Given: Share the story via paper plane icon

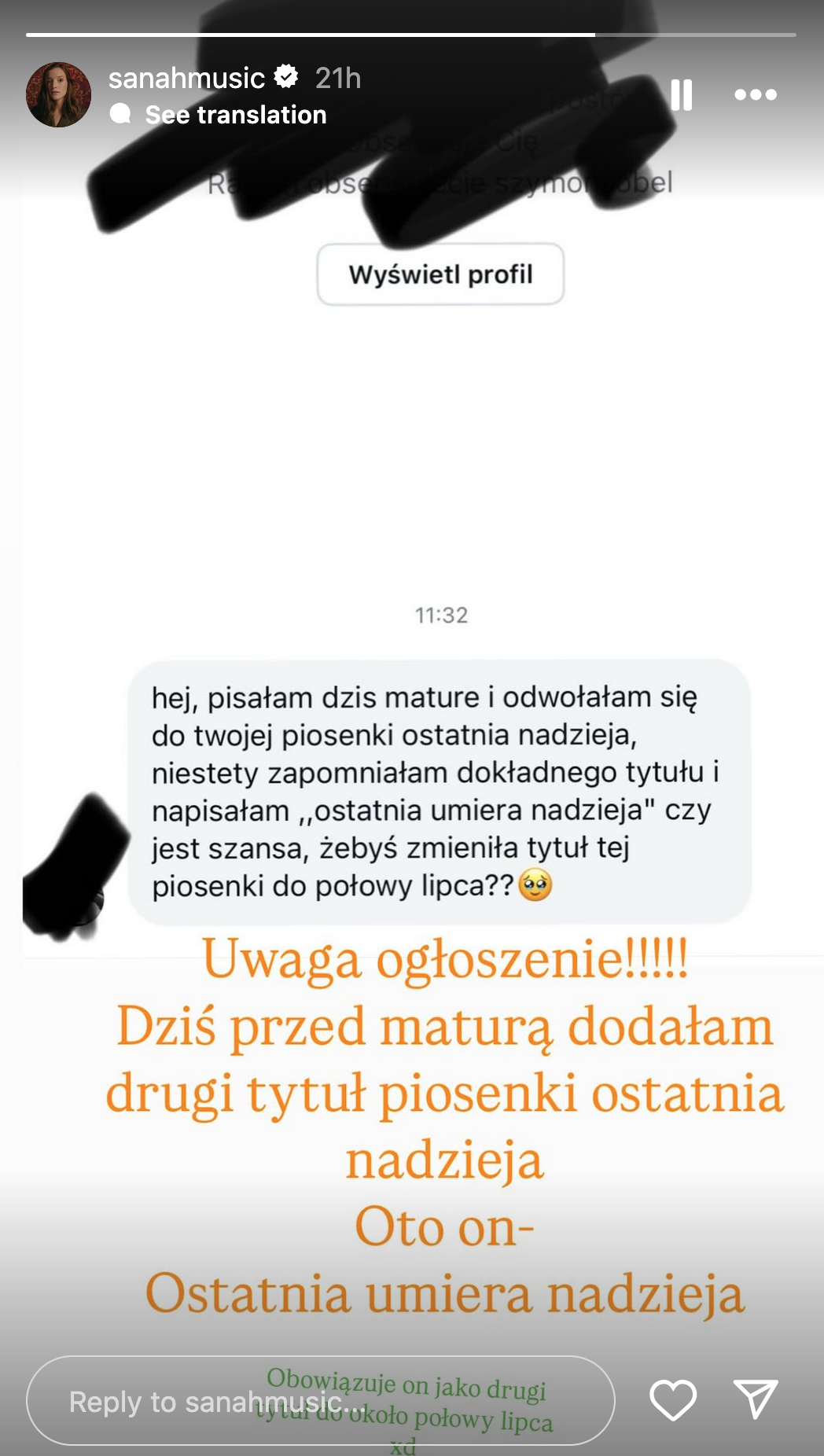Looking at the screenshot, I should click(x=755, y=1399).
